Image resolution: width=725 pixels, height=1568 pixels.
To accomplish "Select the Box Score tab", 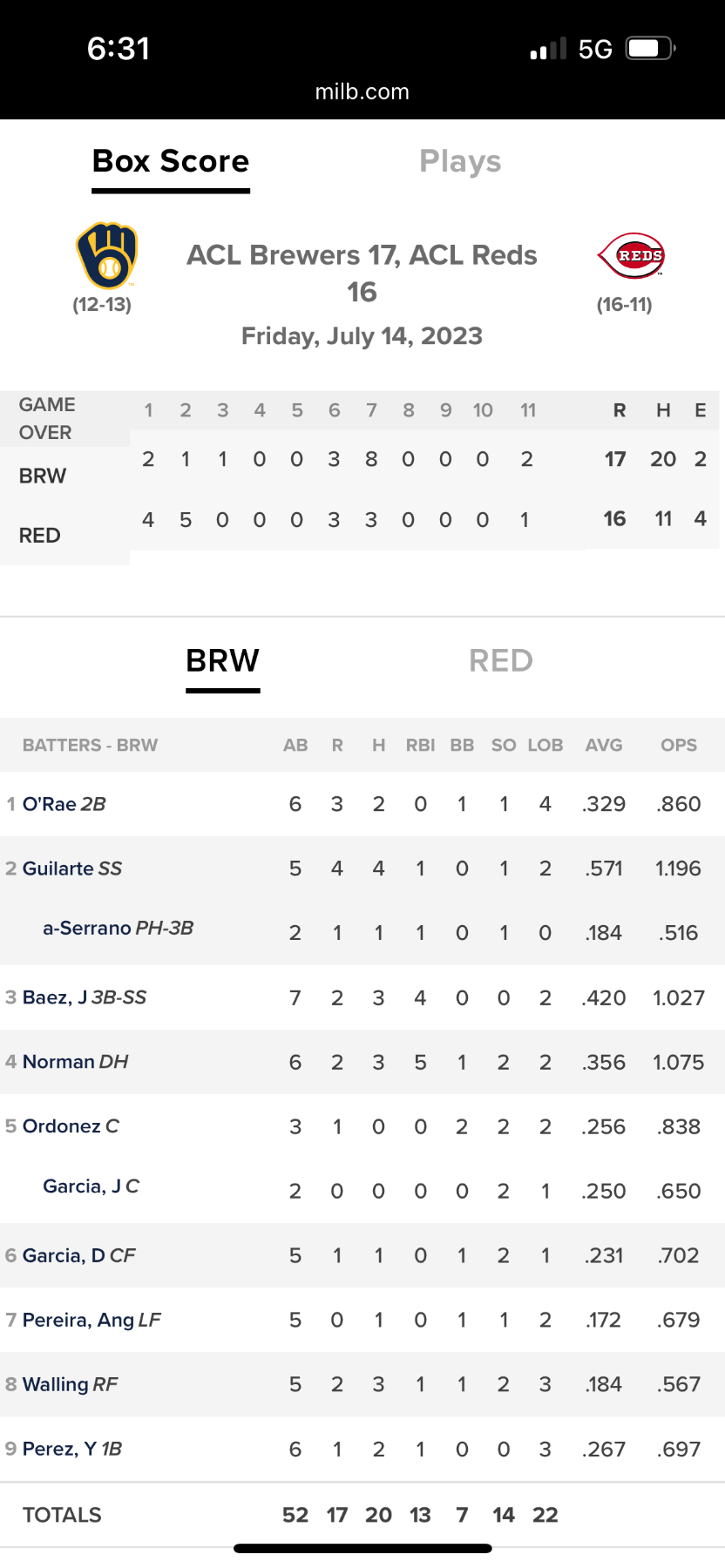I will point(171,161).
